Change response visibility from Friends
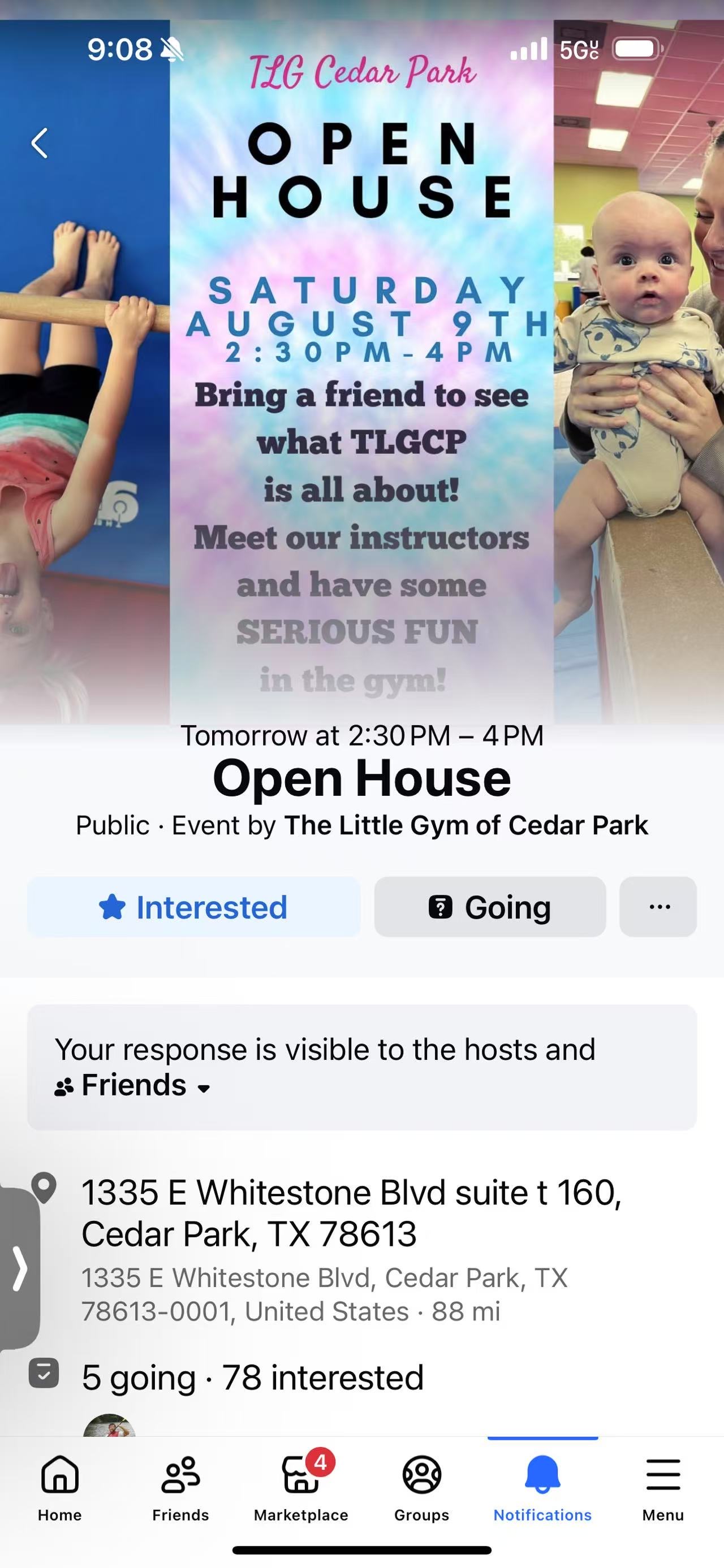 pos(134,1085)
